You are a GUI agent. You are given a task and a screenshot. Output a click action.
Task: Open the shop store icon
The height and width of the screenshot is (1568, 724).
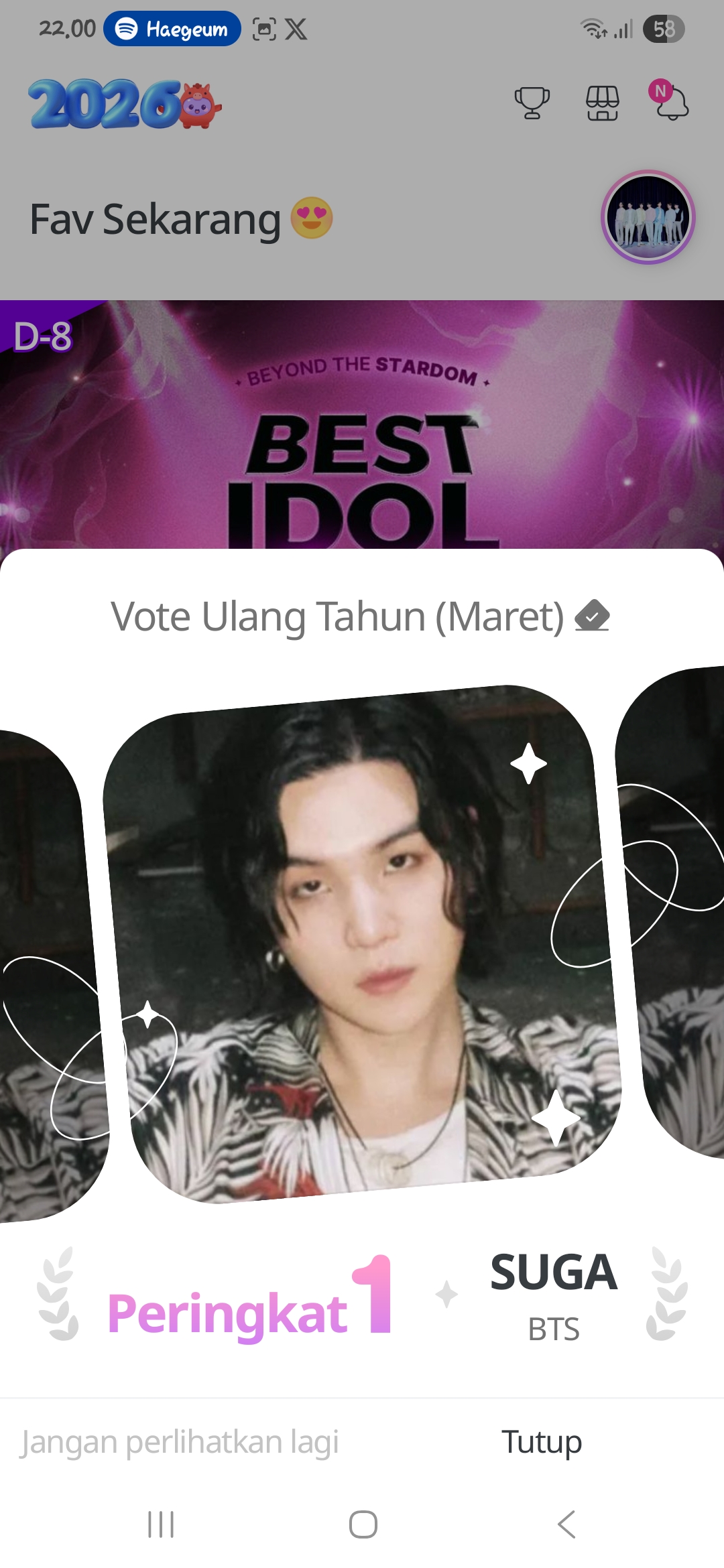pos(602,103)
